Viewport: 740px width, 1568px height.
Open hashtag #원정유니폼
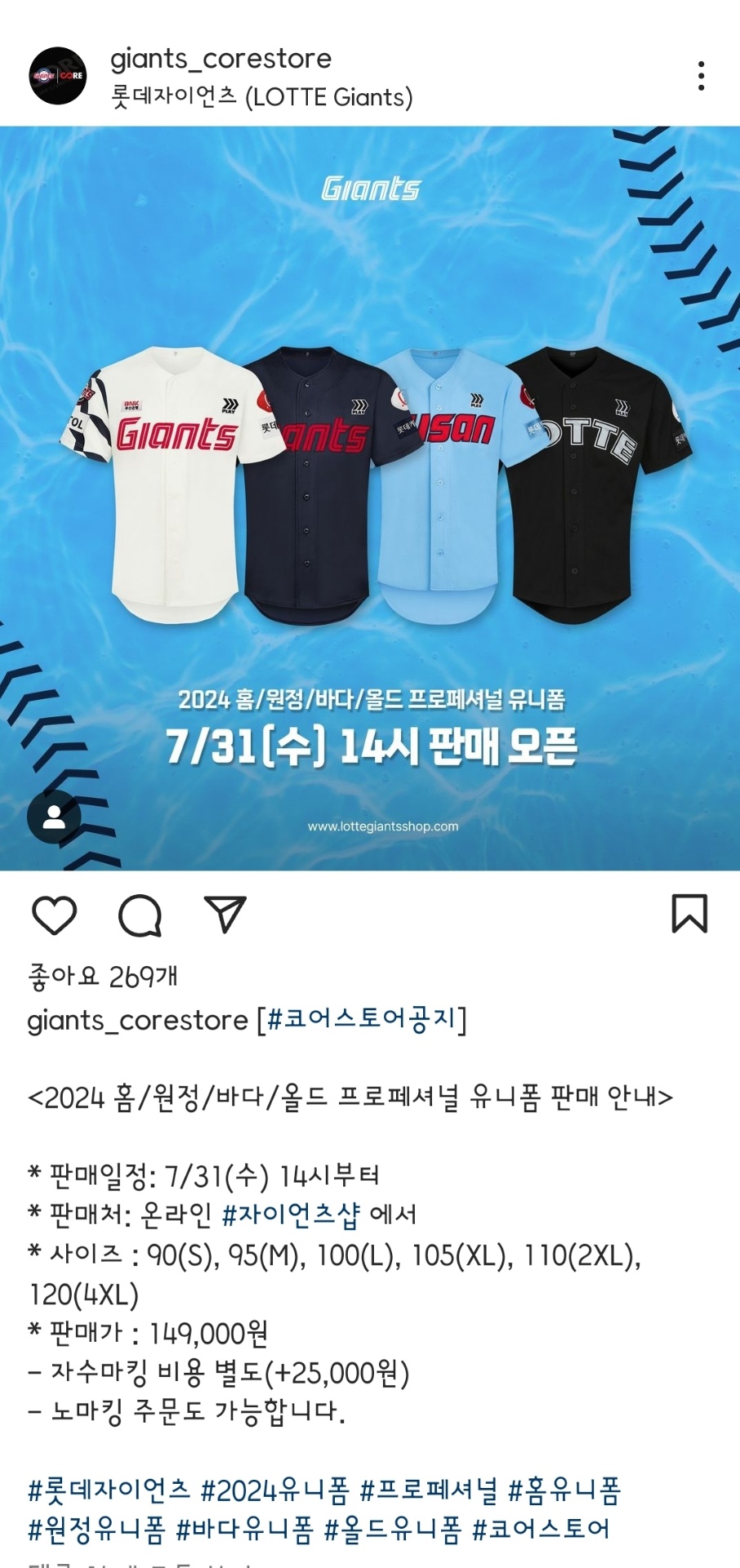(x=96, y=1529)
